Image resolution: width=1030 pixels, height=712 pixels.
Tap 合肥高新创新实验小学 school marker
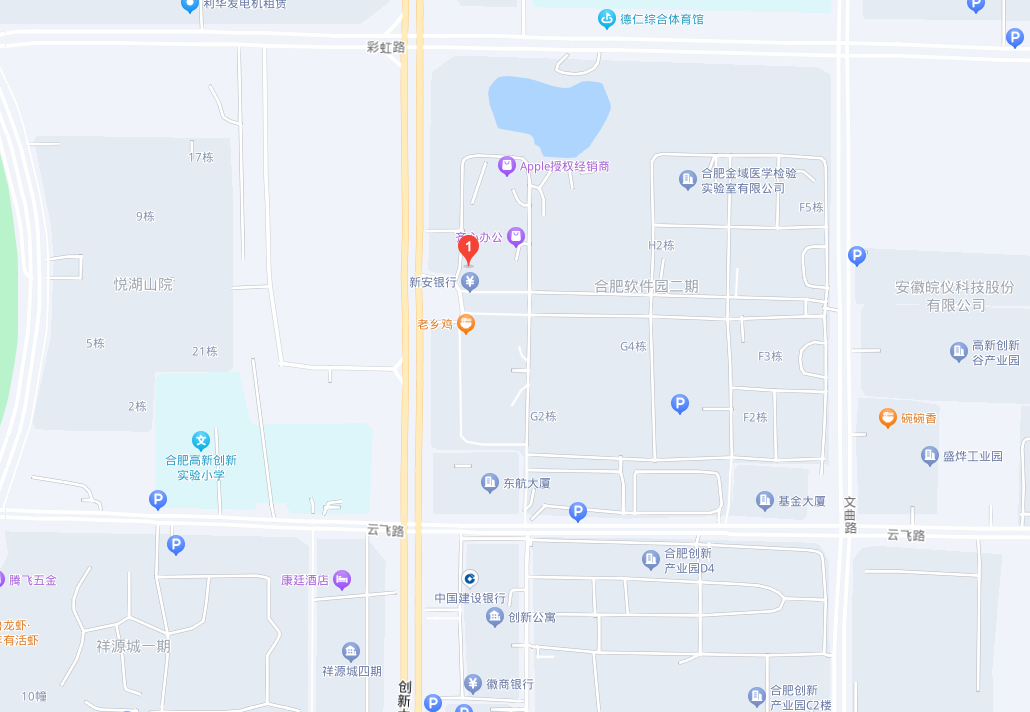tap(201, 440)
